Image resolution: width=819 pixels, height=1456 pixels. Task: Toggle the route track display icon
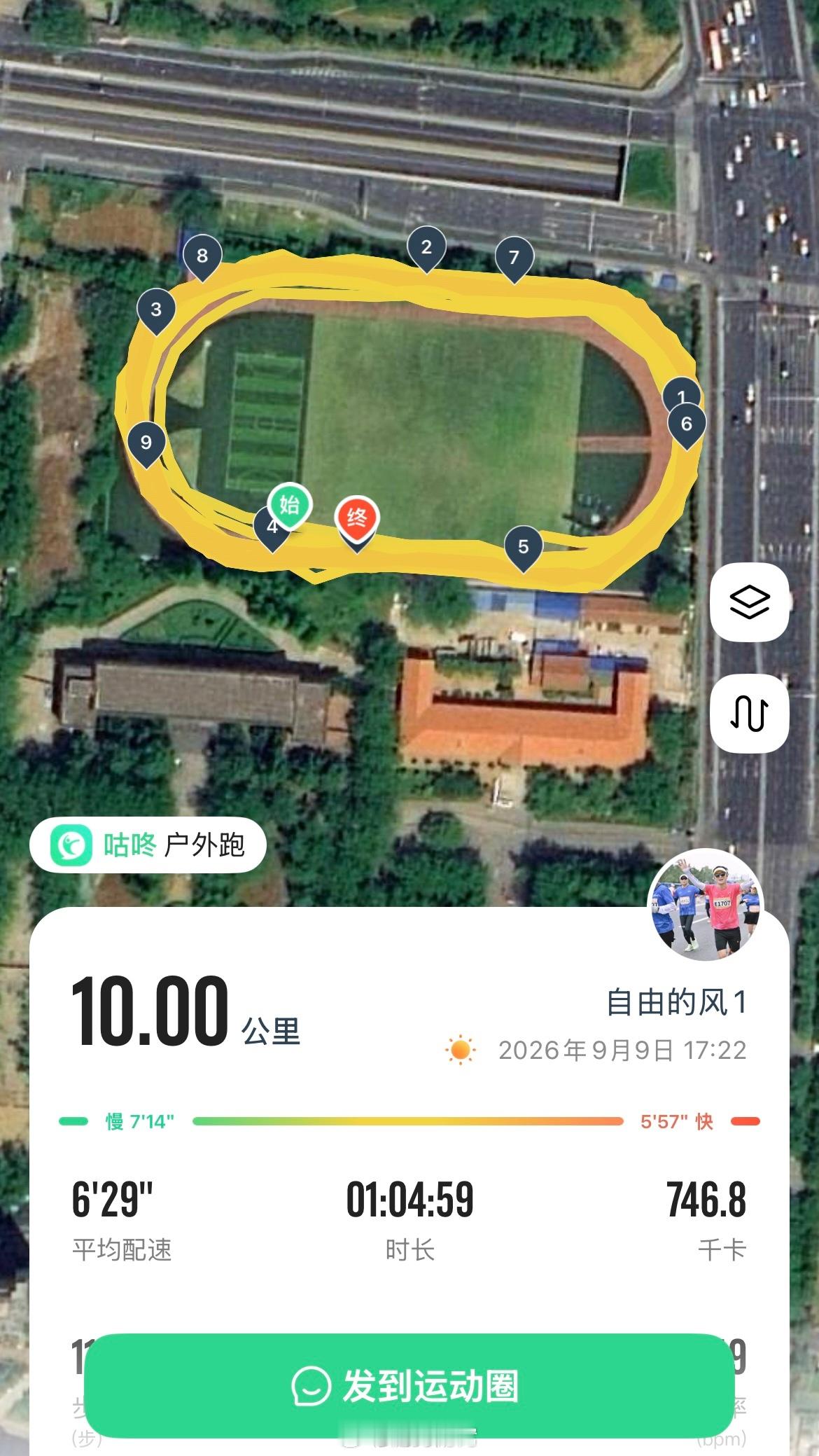coord(750,714)
